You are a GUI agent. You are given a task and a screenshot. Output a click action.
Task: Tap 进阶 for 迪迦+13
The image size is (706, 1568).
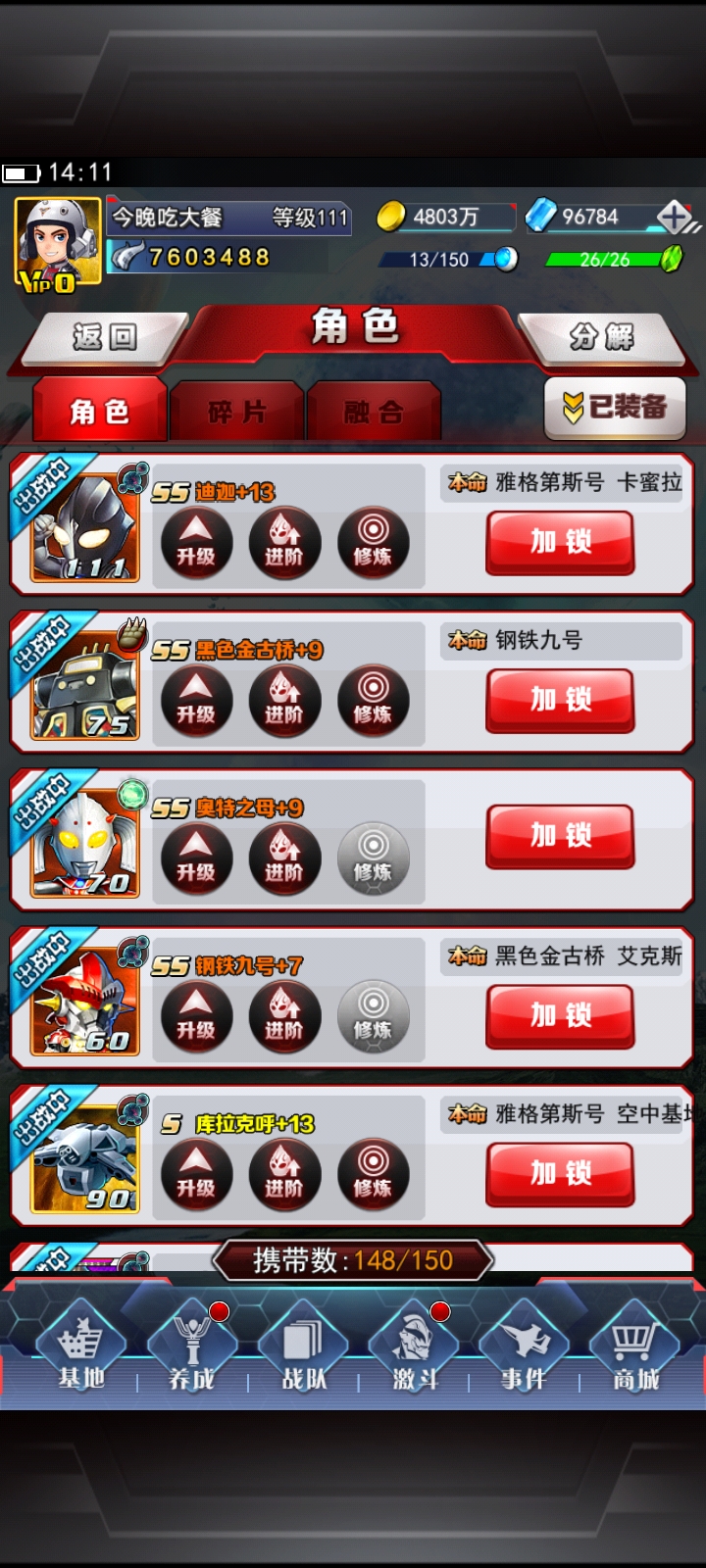point(284,542)
